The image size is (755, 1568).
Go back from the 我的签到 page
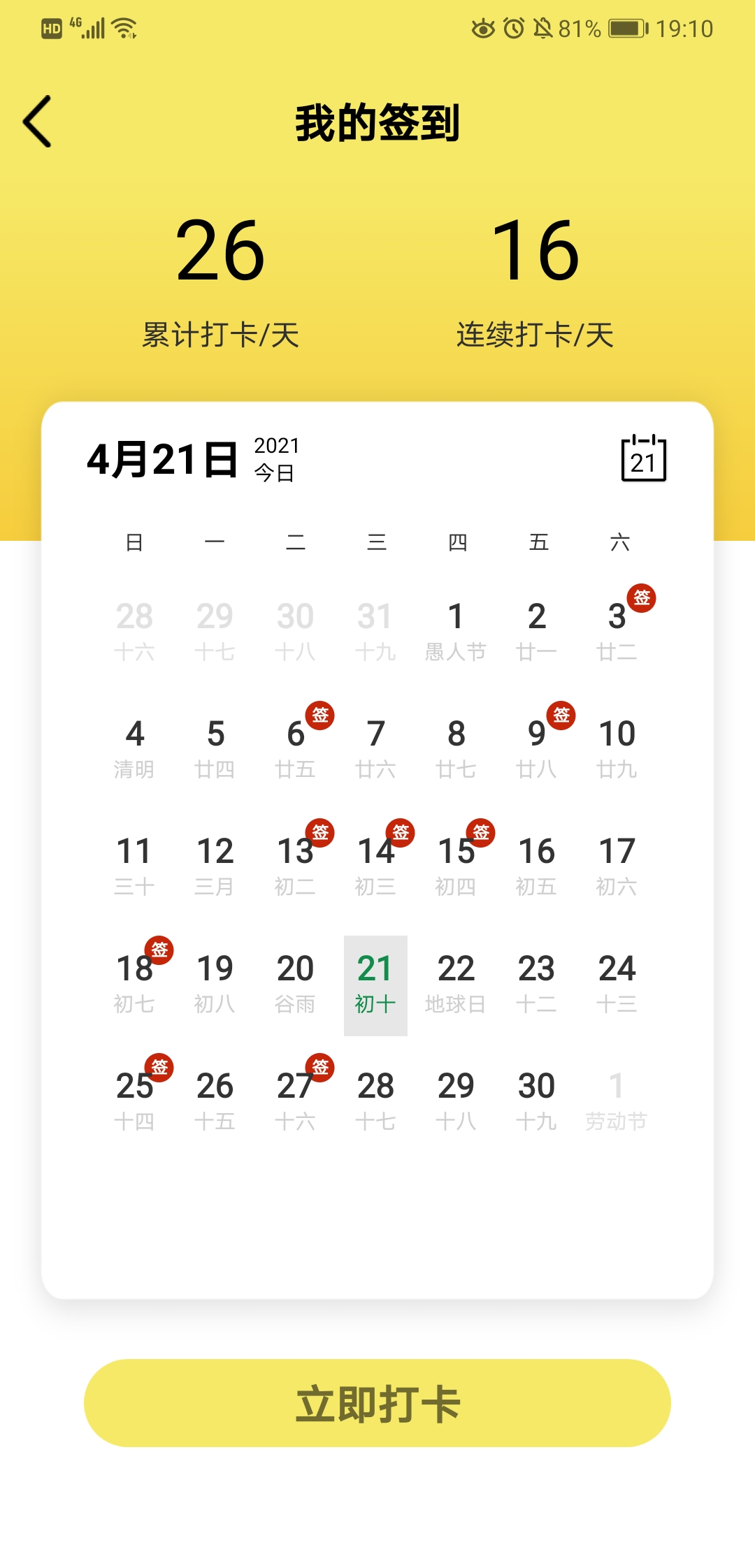(x=38, y=122)
